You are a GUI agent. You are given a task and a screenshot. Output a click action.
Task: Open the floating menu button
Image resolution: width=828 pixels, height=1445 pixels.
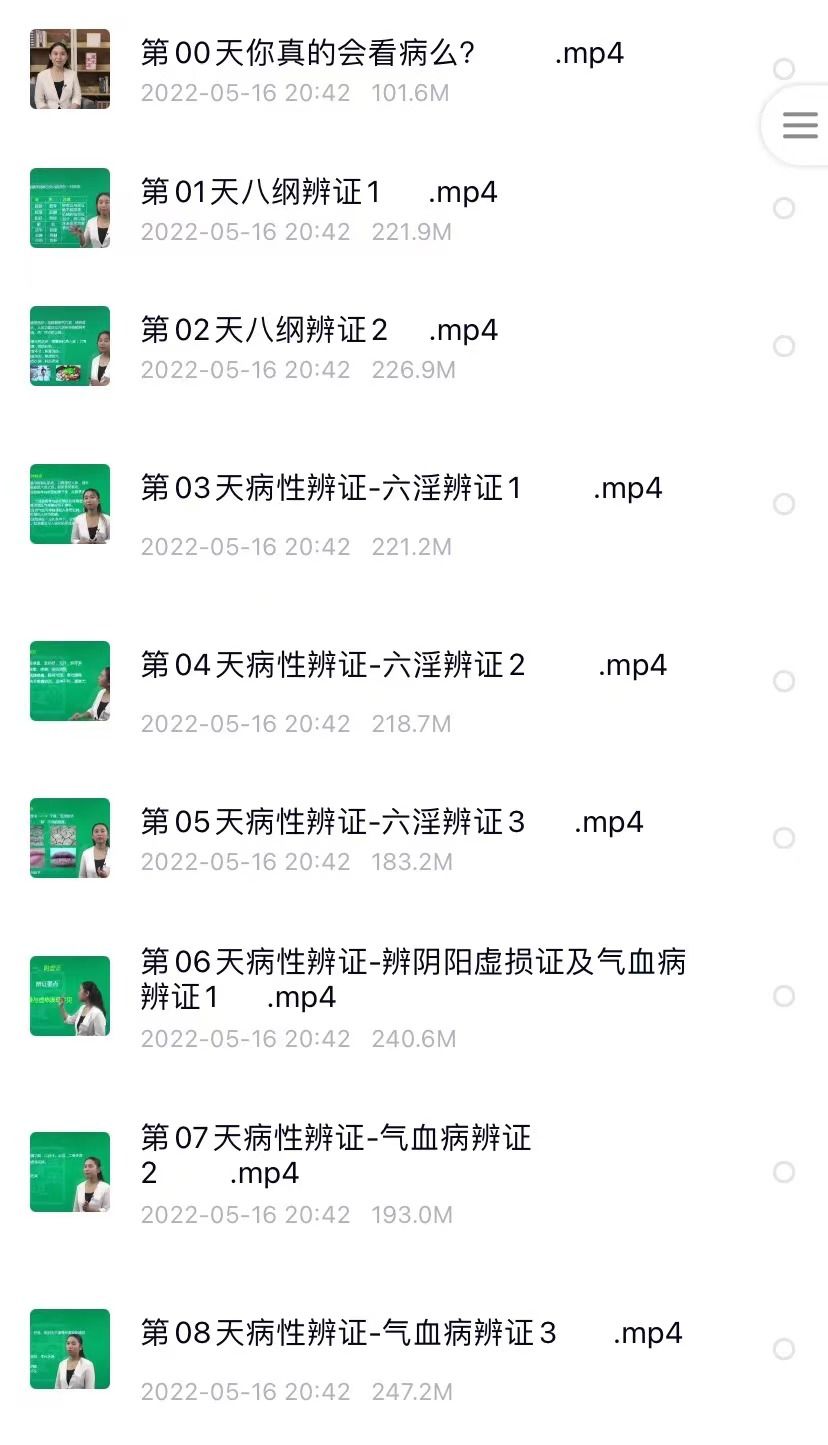pos(799,125)
